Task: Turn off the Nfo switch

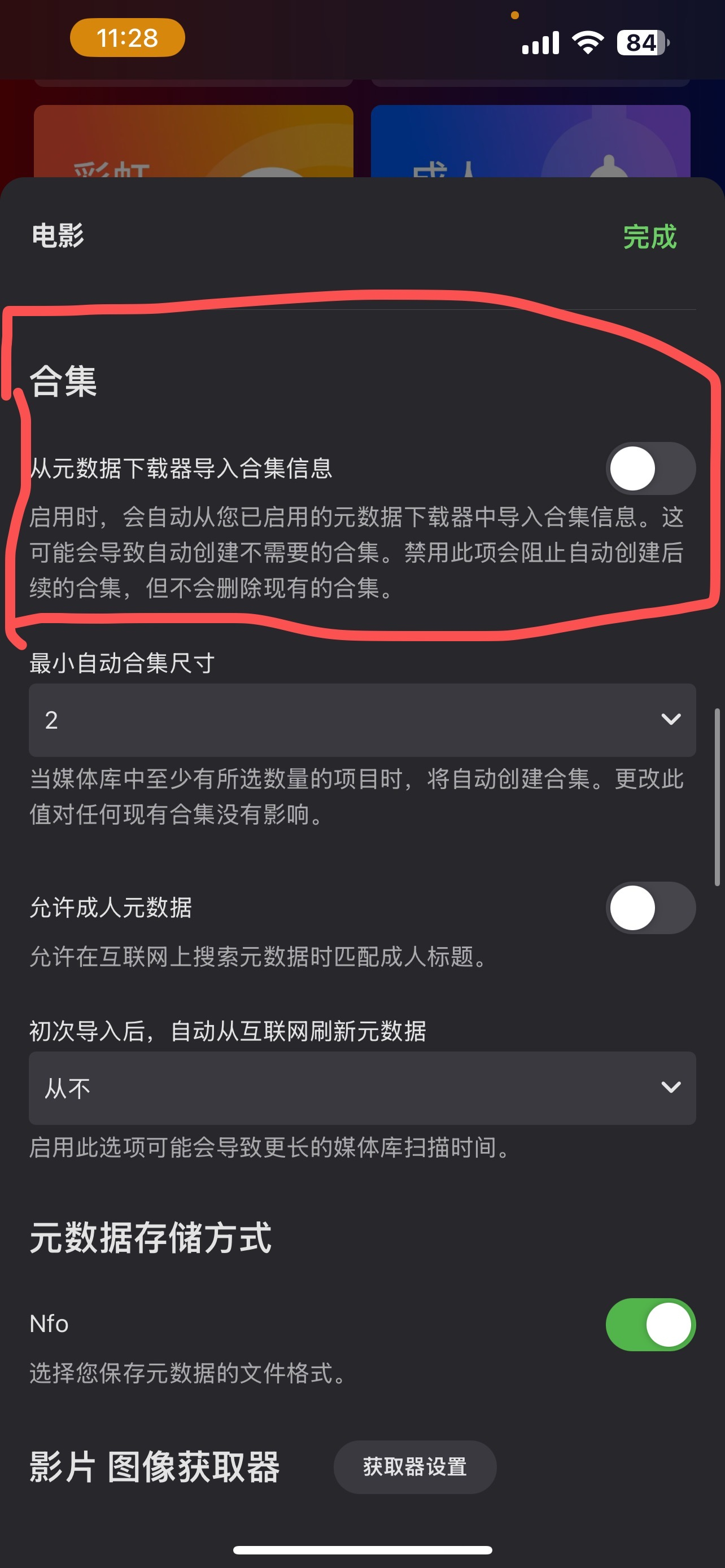Action: [x=650, y=1324]
